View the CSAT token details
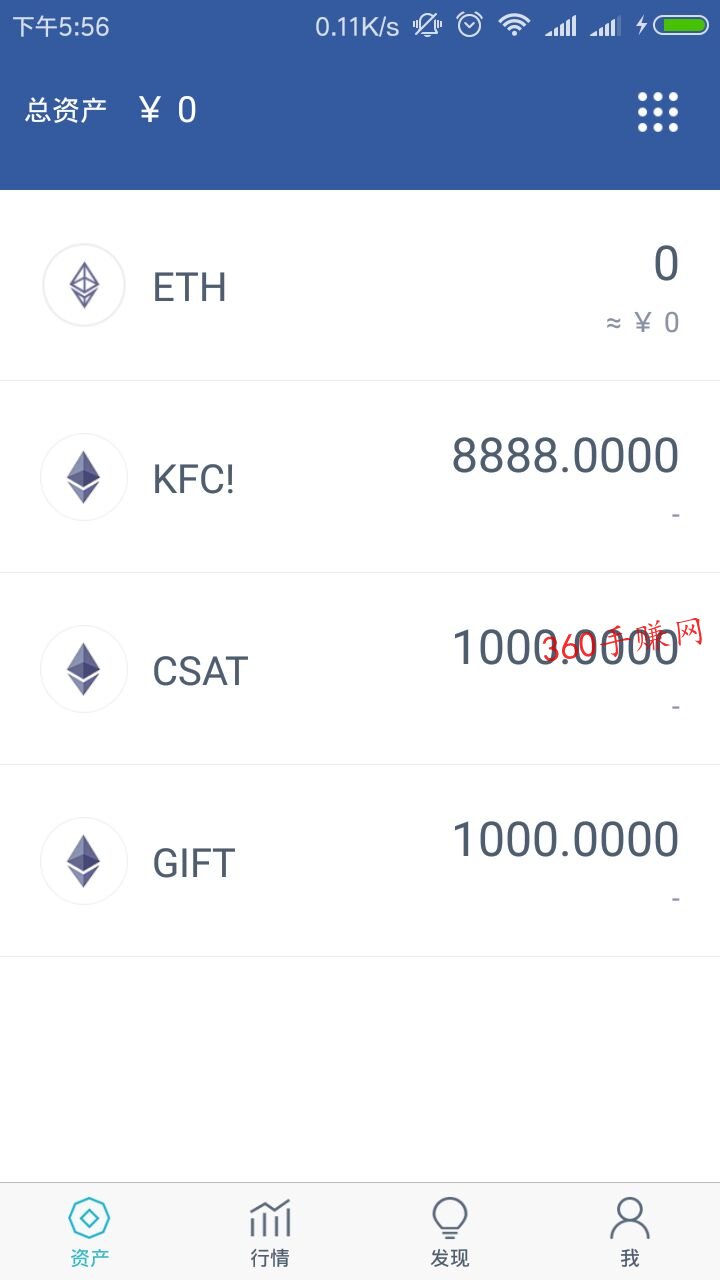Viewport: 720px width, 1280px height. (360, 669)
